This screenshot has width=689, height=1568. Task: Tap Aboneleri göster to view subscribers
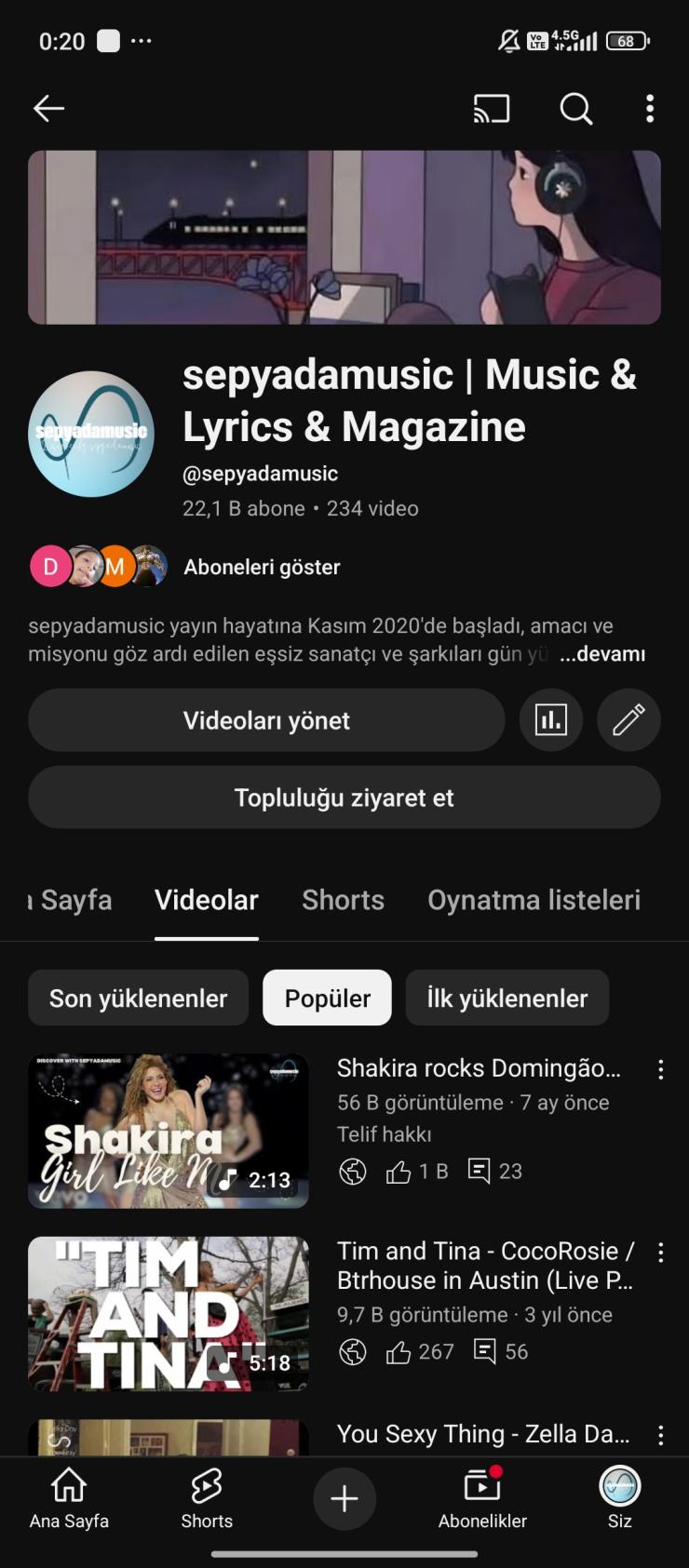tap(262, 567)
